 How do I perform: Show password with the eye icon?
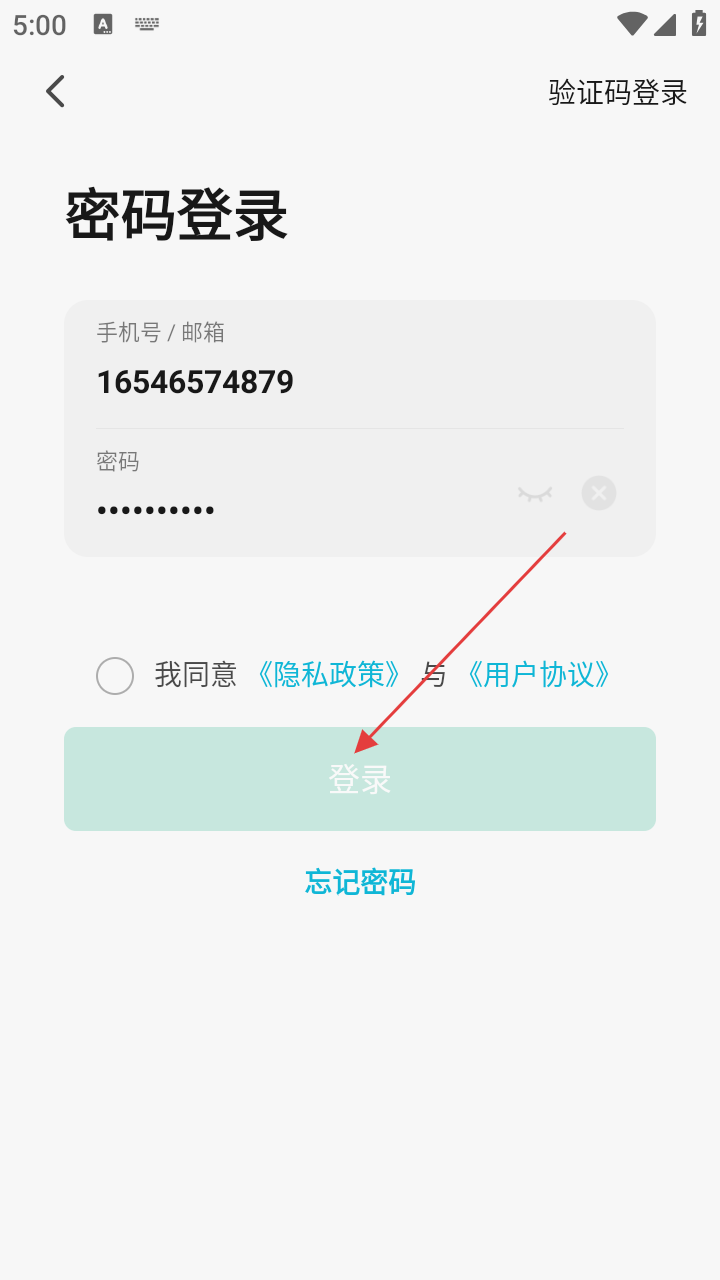point(535,493)
